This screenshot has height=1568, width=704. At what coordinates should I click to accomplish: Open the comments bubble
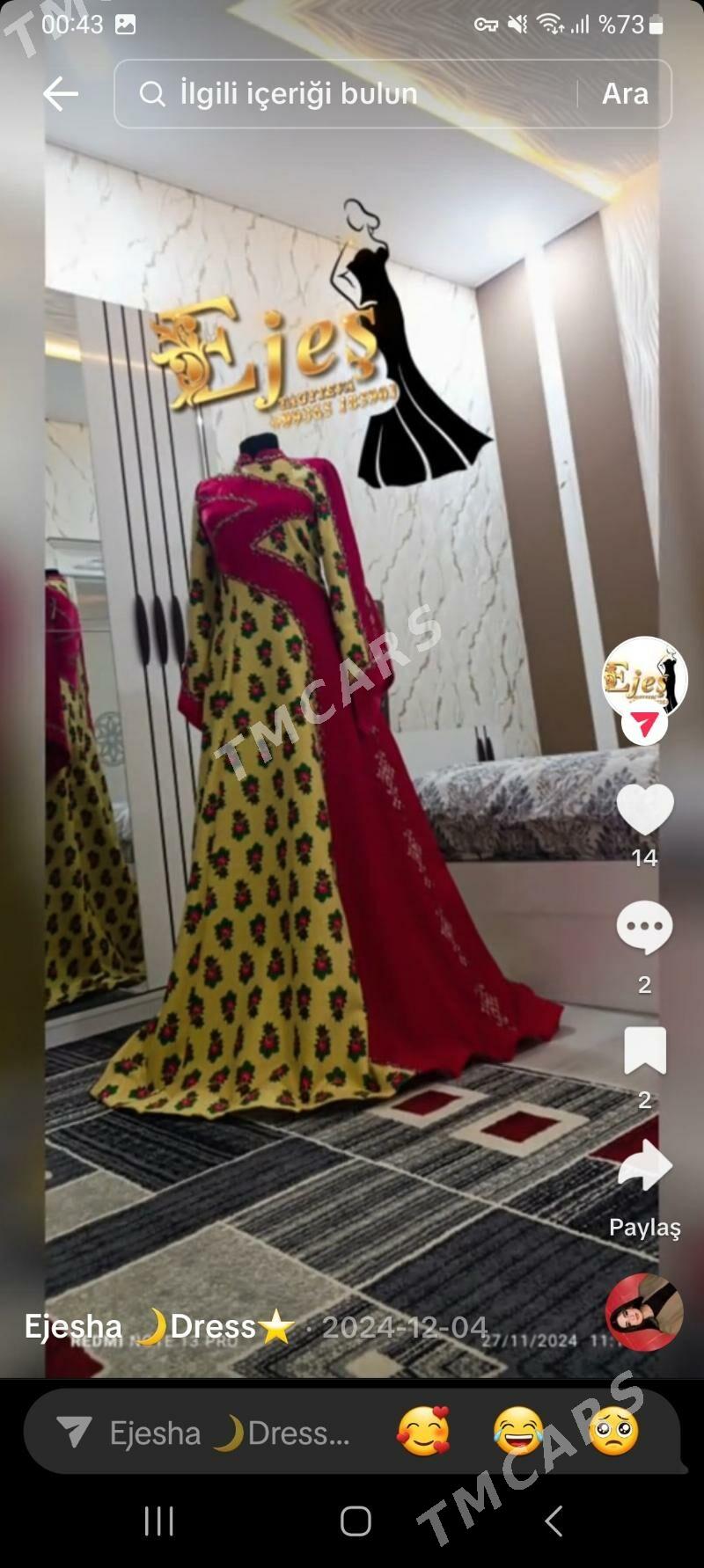645,928
